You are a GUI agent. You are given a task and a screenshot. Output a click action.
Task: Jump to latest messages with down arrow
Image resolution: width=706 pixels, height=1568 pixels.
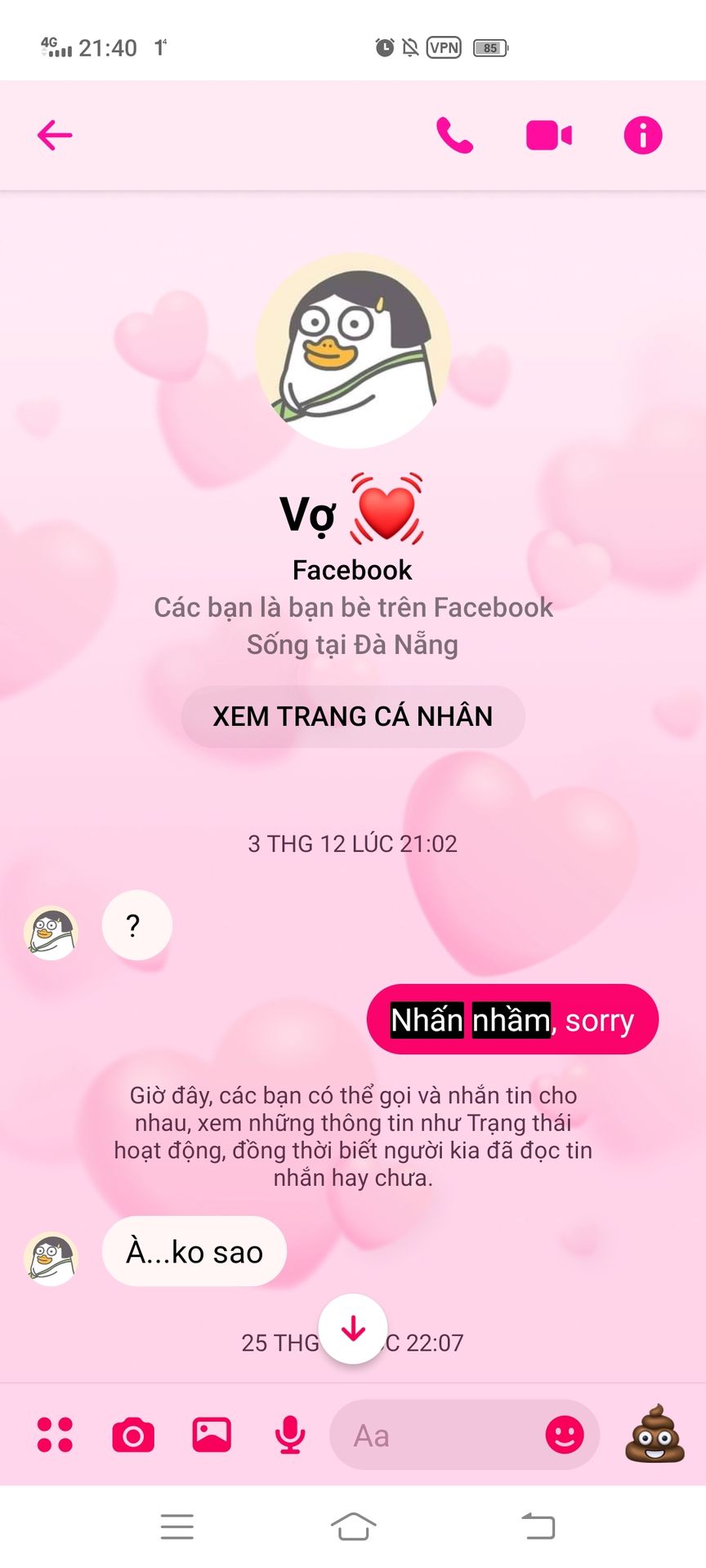point(353,1329)
